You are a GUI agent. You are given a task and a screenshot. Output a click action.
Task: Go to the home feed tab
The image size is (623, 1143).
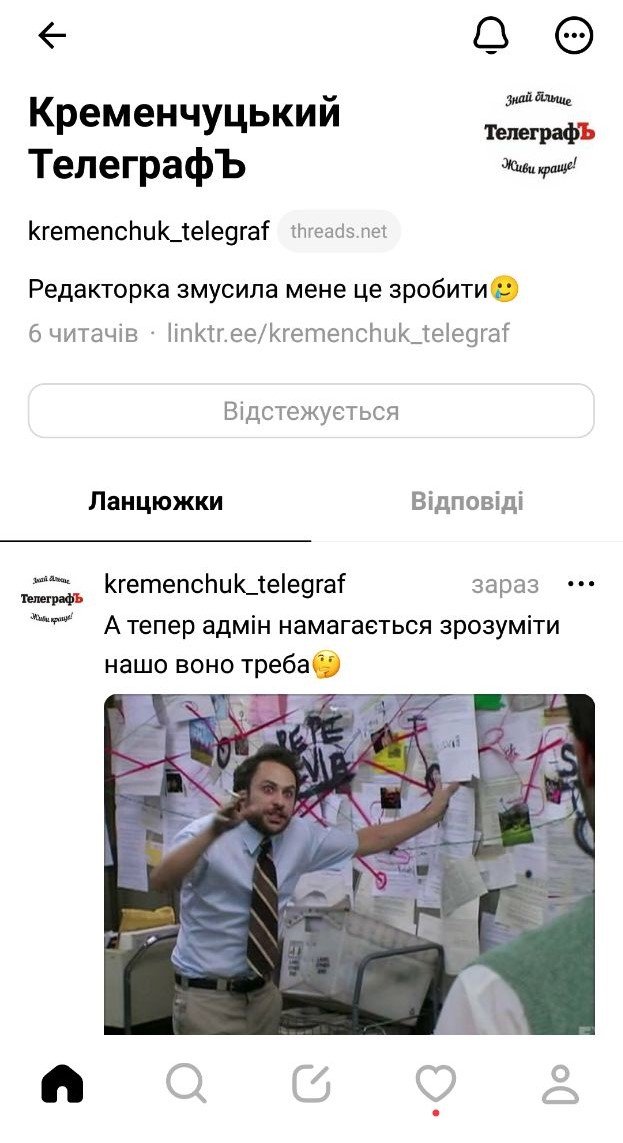62,1084
